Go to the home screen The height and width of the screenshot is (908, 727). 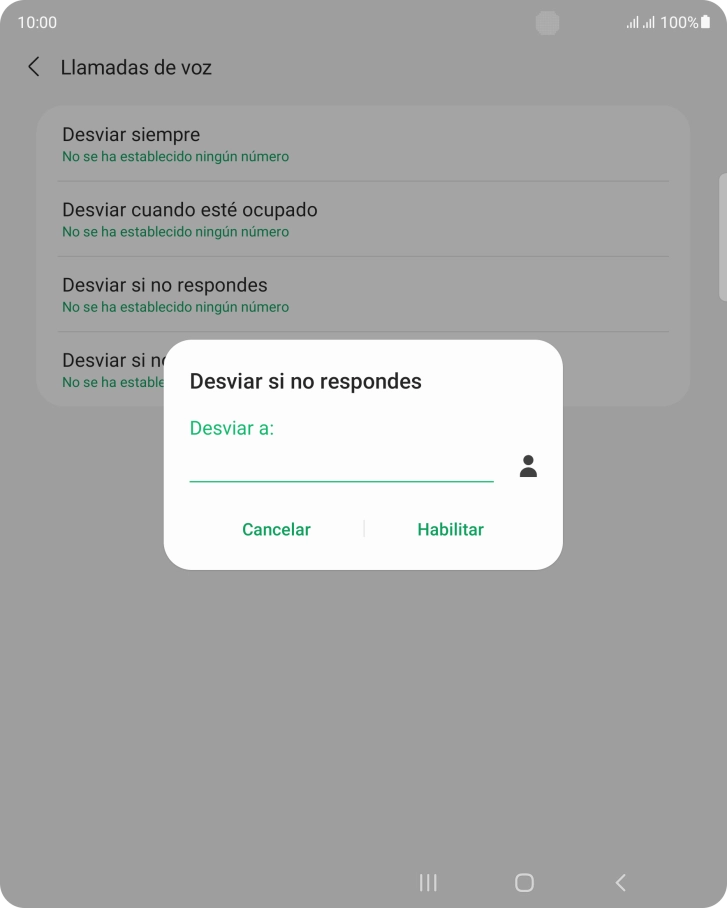pos(524,882)
